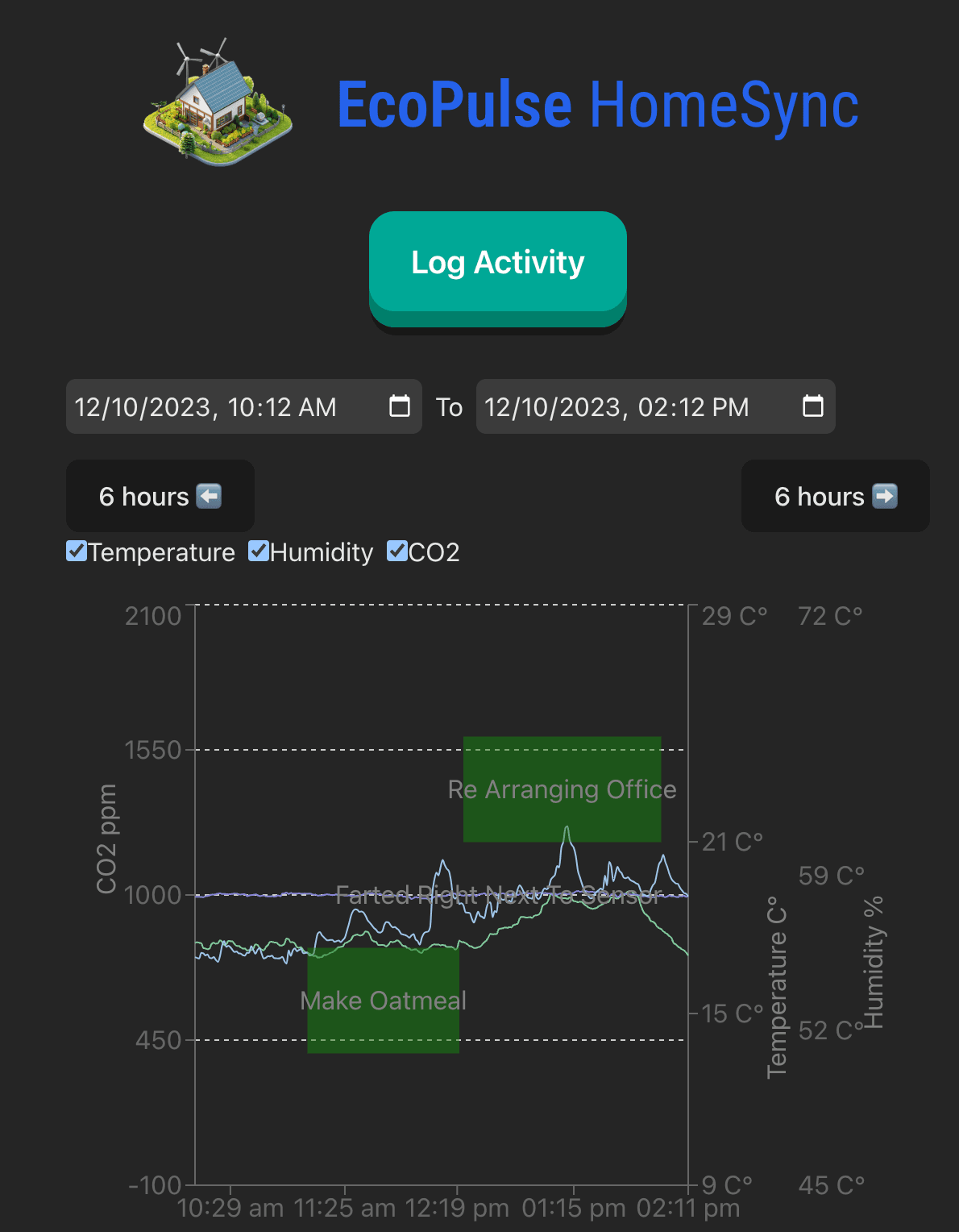Uncheck the Humidity checkbox
Image resolution: width=959 pixels, height=1232 pixels.
(x=259, y=551)
